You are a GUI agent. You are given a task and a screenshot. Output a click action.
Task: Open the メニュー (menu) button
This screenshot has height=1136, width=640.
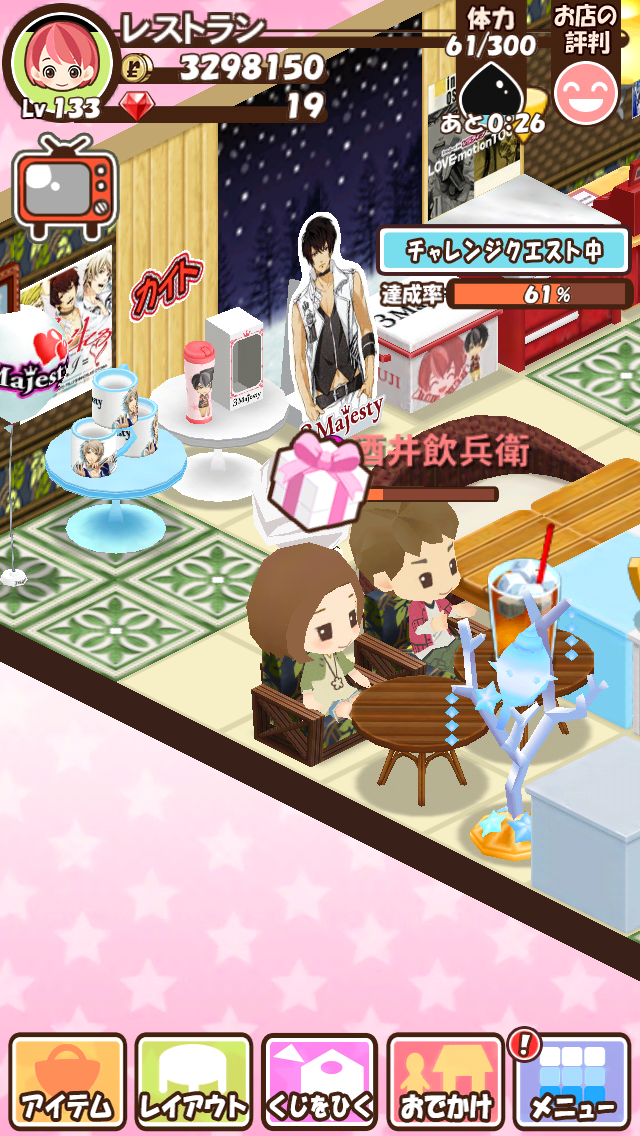click(572, 1081)
